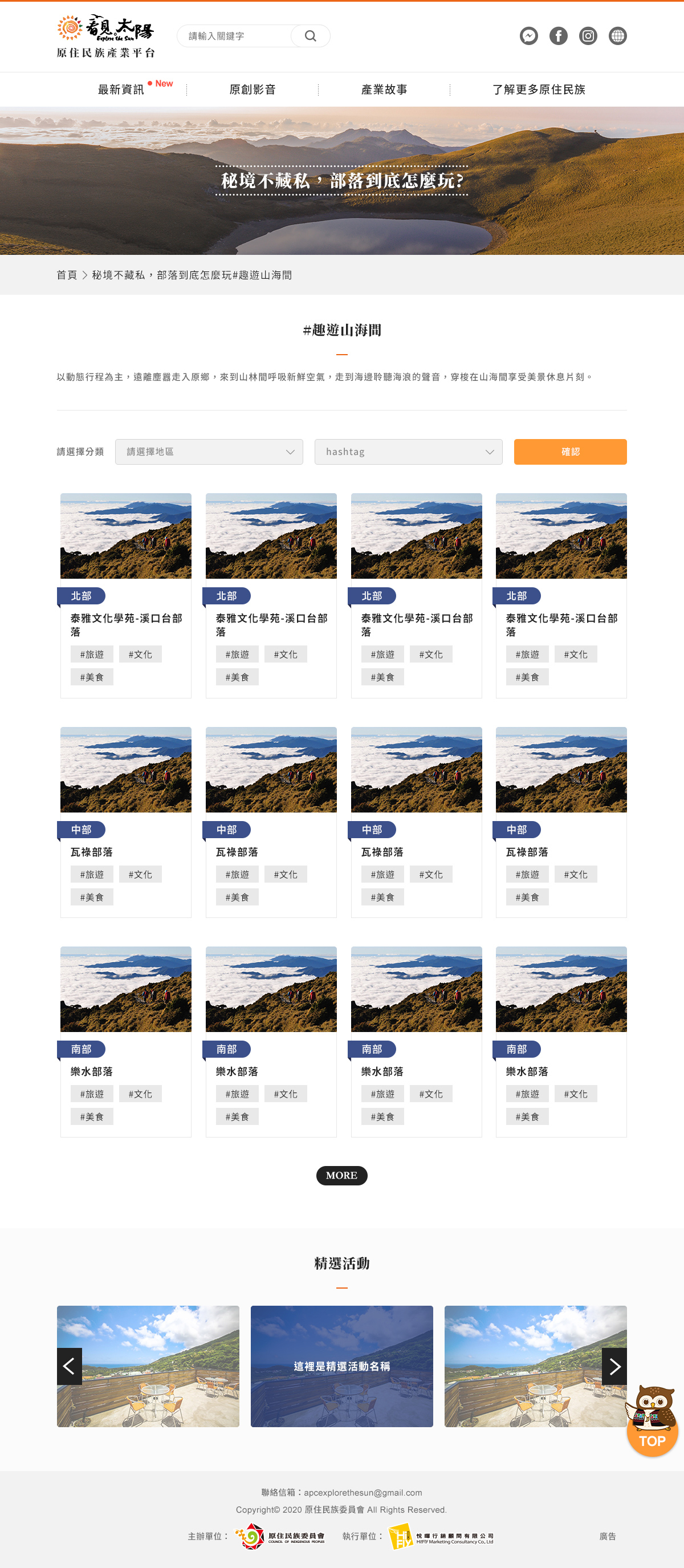Open the Instagram icon
This screenshot has width=684, height=1568.
588,36
